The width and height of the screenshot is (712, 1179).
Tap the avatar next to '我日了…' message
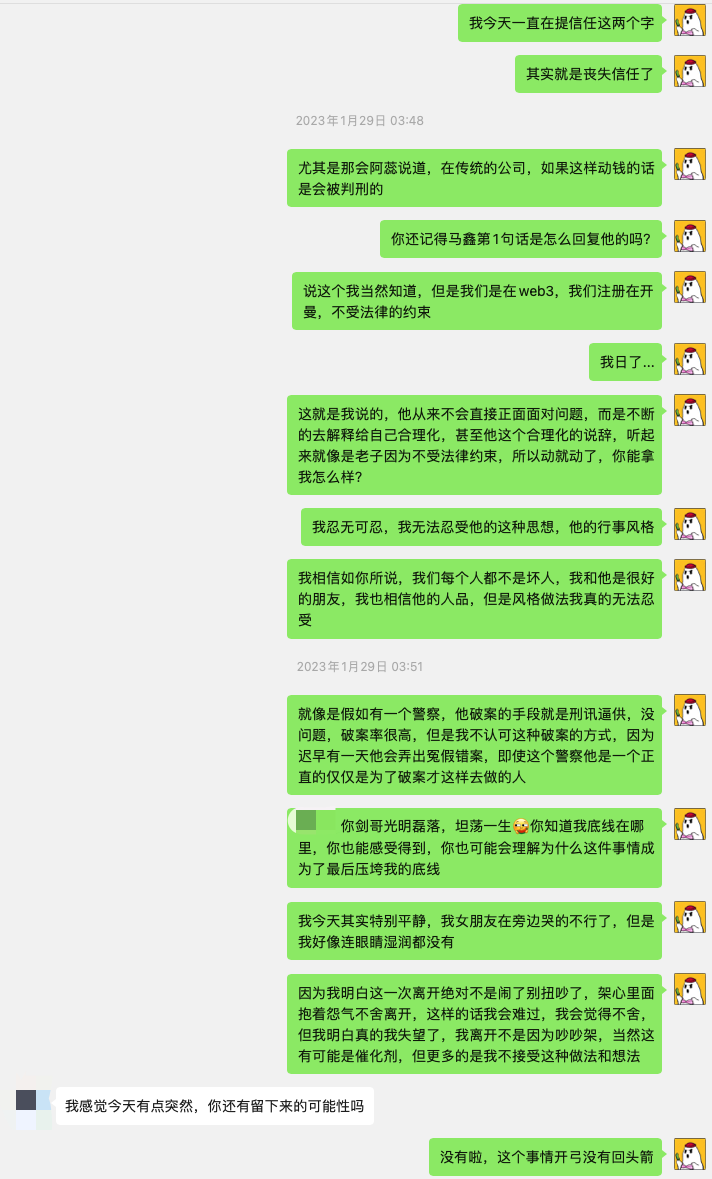[690, 359]
